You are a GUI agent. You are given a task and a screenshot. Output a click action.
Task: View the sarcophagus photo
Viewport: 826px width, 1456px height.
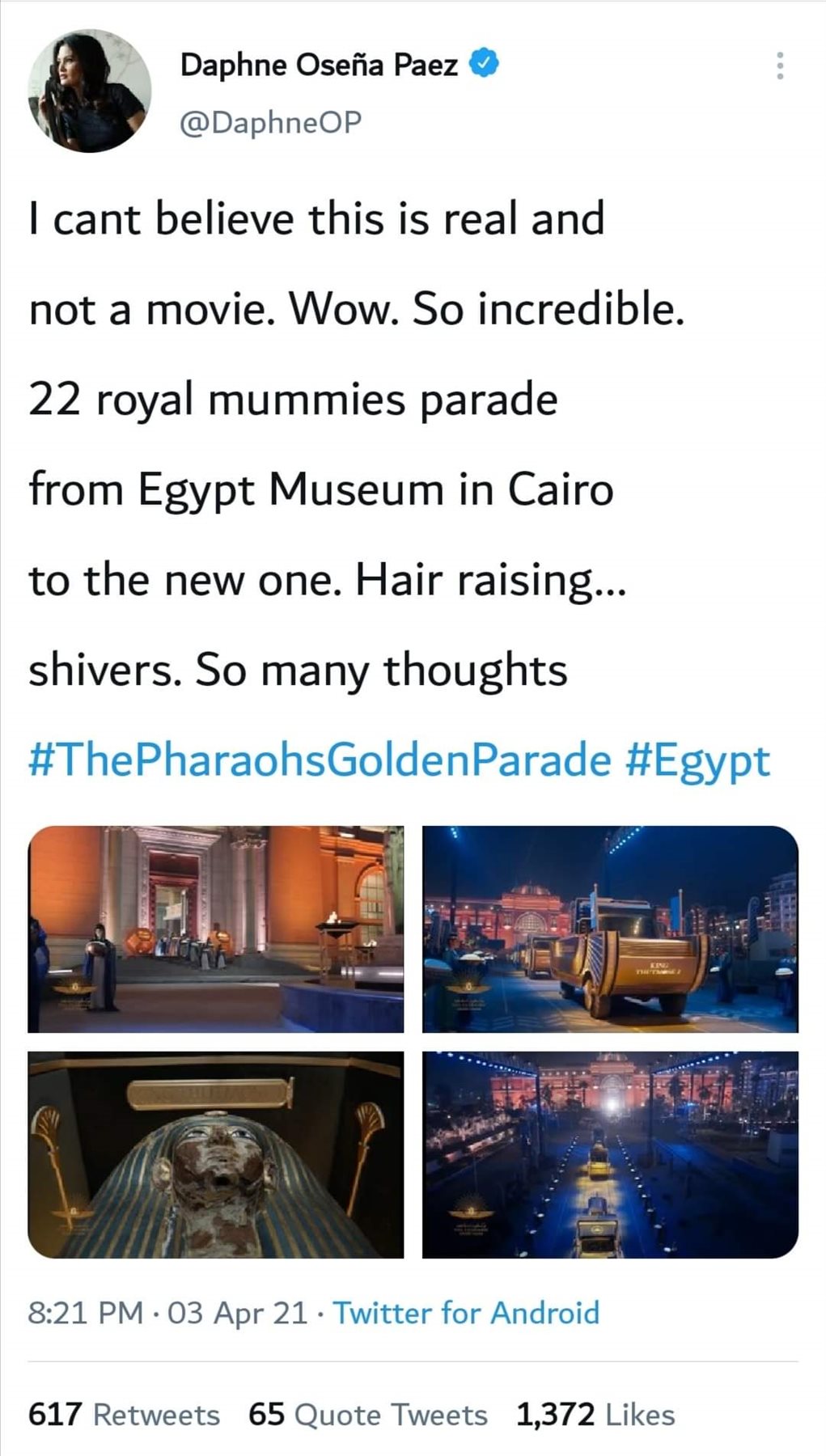click(x=215, y=1154)
